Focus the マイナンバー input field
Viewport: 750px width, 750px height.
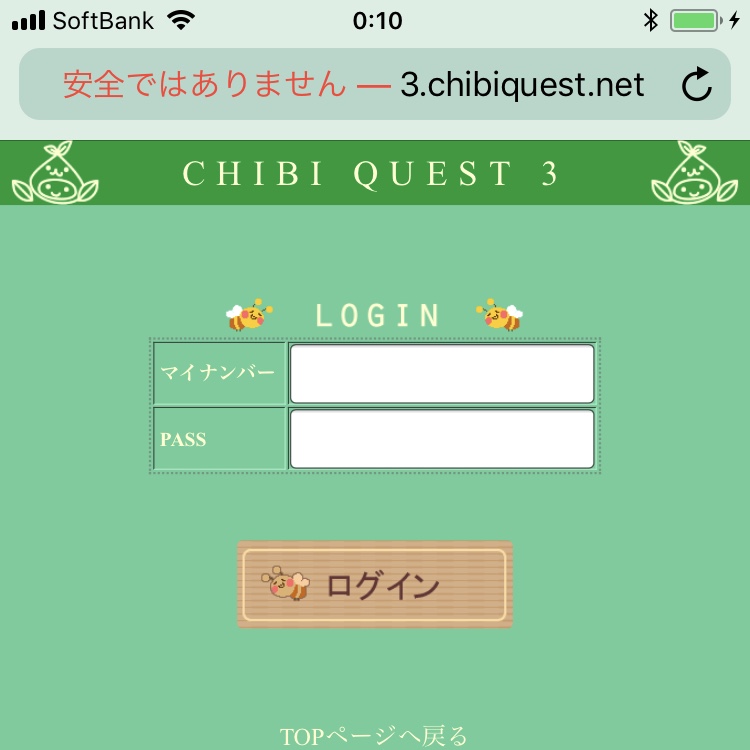point(442,374)
